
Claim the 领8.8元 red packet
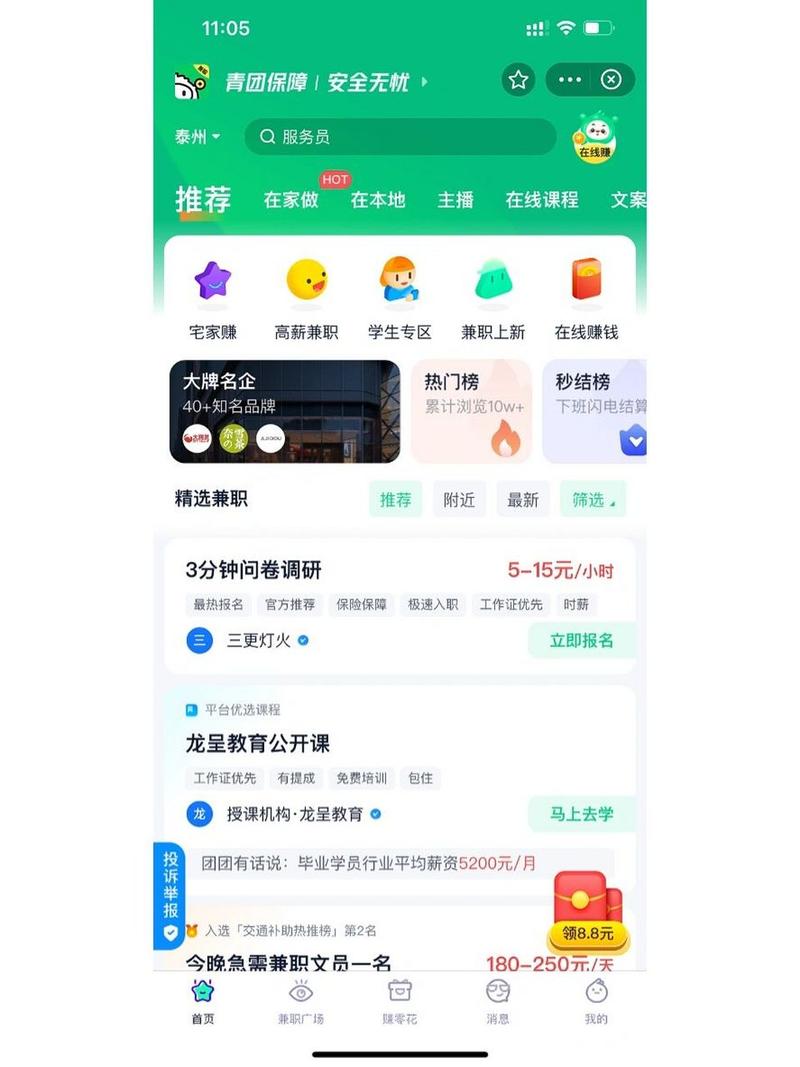click(588, 912)
